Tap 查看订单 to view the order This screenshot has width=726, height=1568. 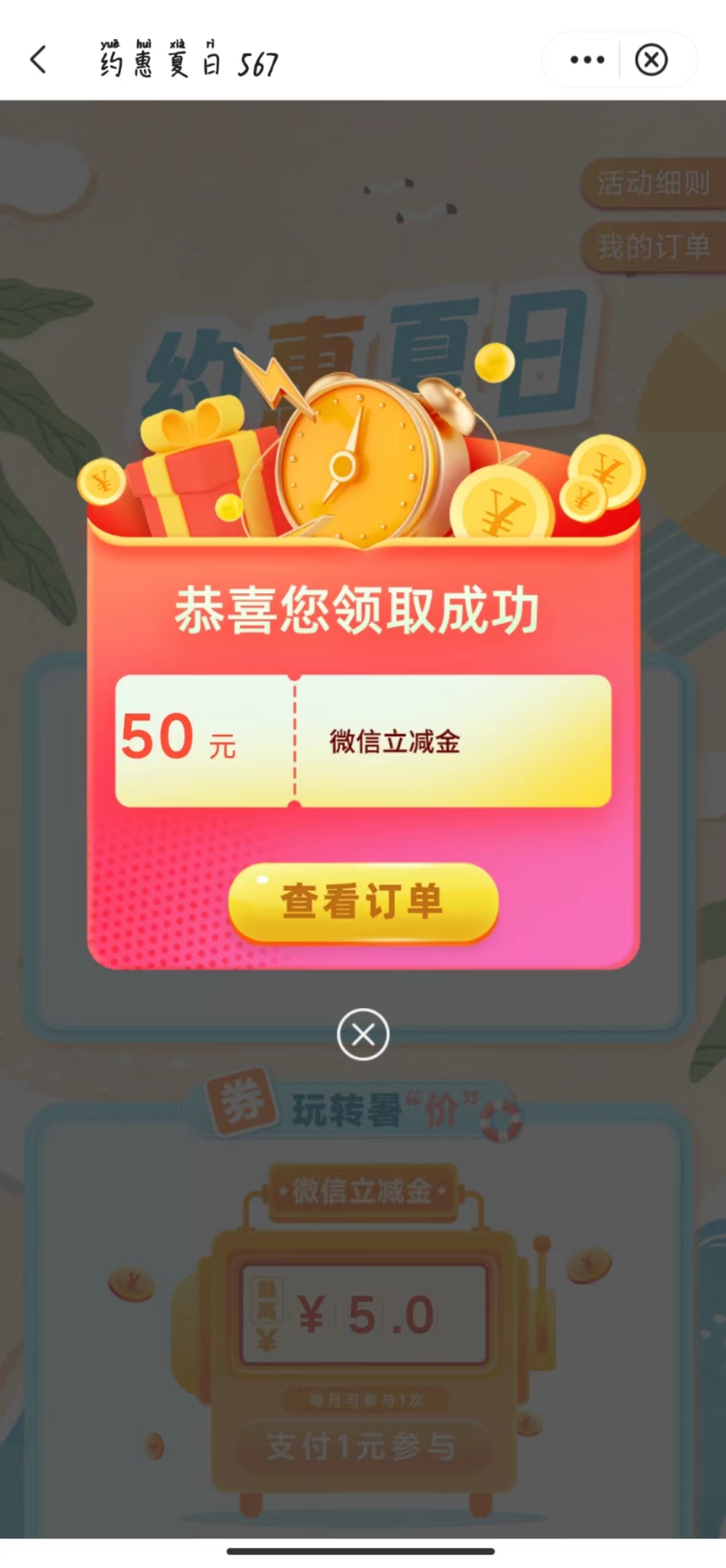(363, 902)
